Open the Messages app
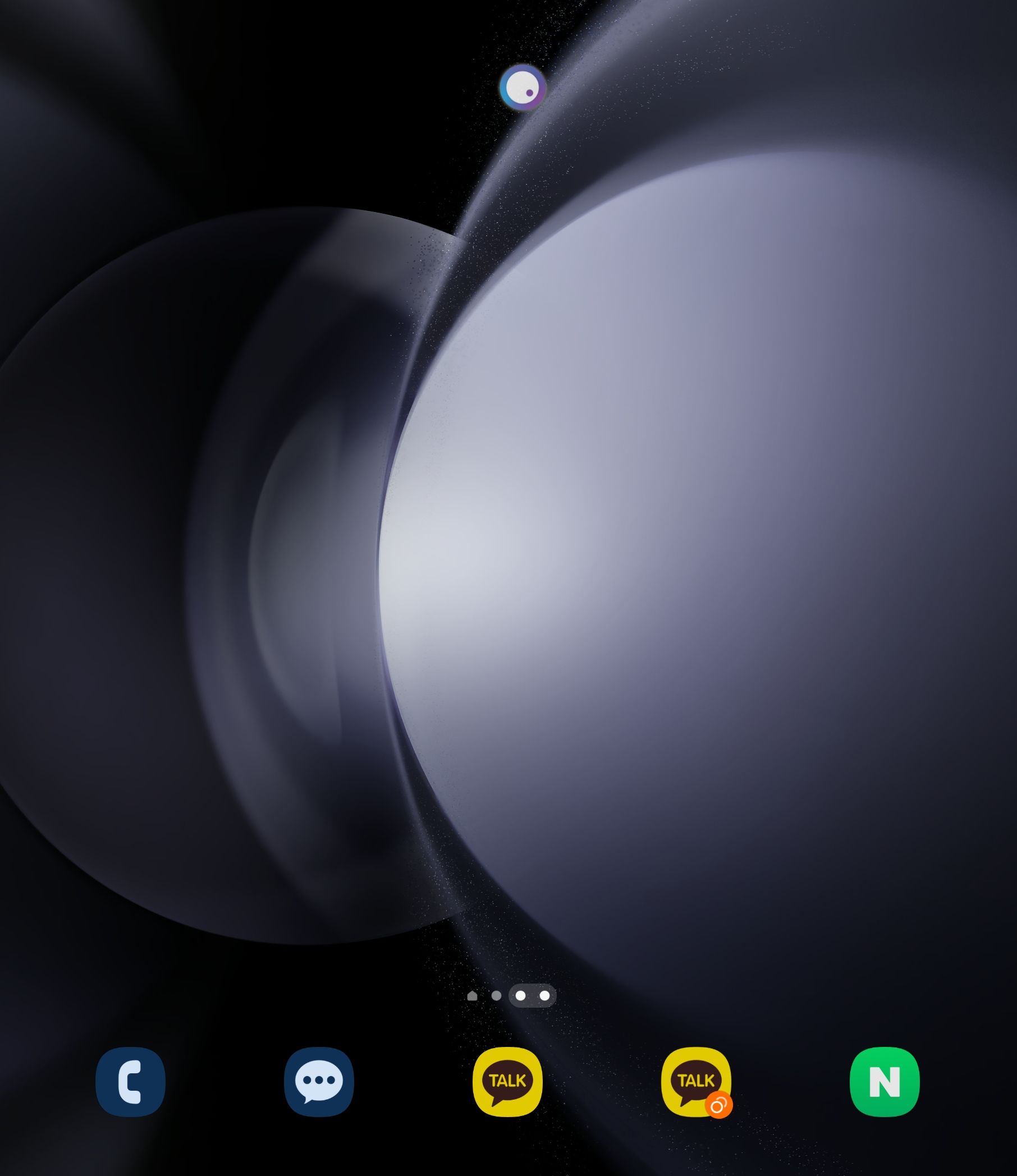1017x1176 pixels. tap(319, 1081)
